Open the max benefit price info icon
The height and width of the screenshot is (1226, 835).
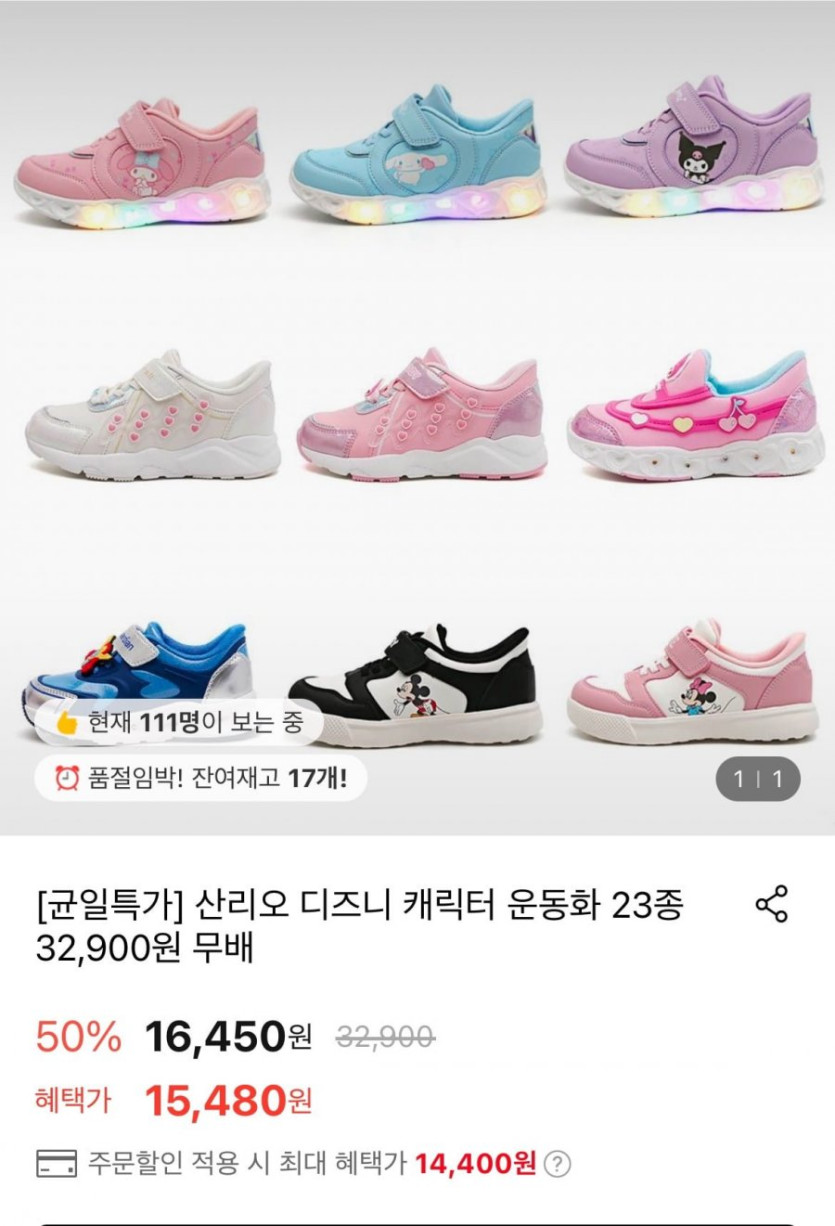tap(559, 1164)
